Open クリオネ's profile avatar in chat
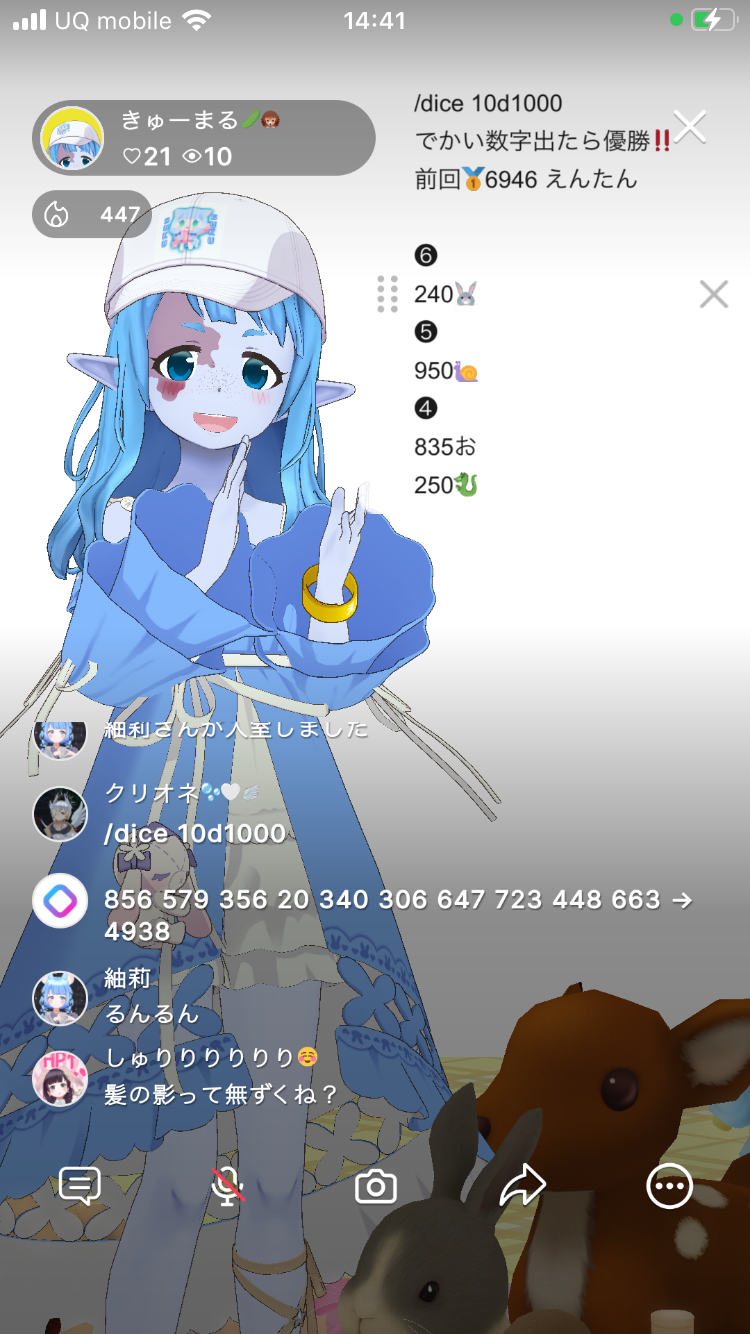 click(60, 814)
